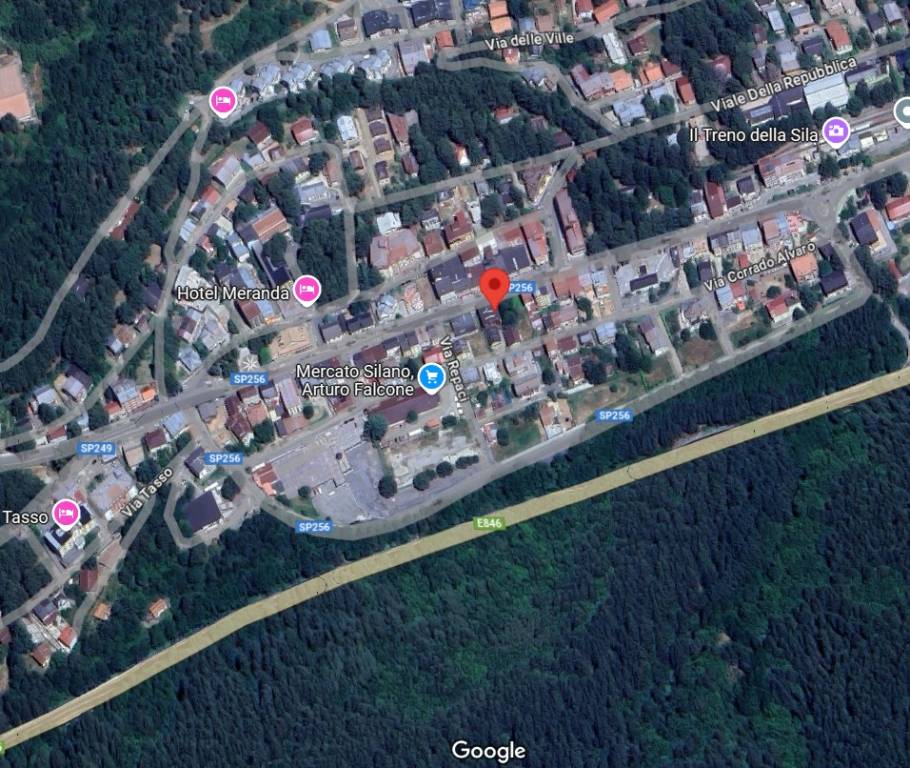Open the Hotel Meranda pin
The image size is (910, 768).
click(306, 291)
